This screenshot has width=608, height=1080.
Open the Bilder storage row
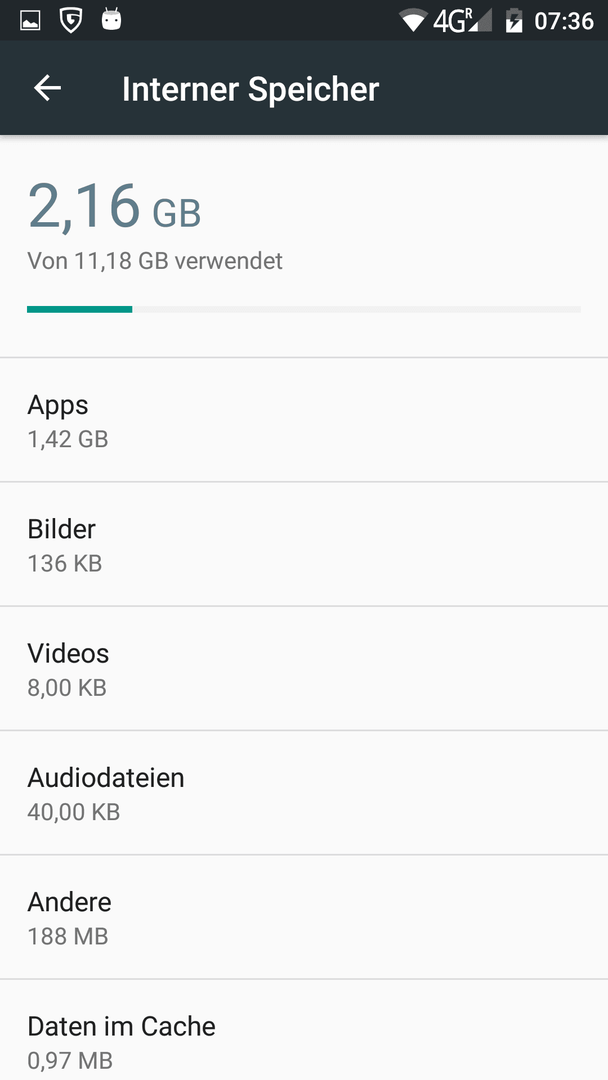304,544
